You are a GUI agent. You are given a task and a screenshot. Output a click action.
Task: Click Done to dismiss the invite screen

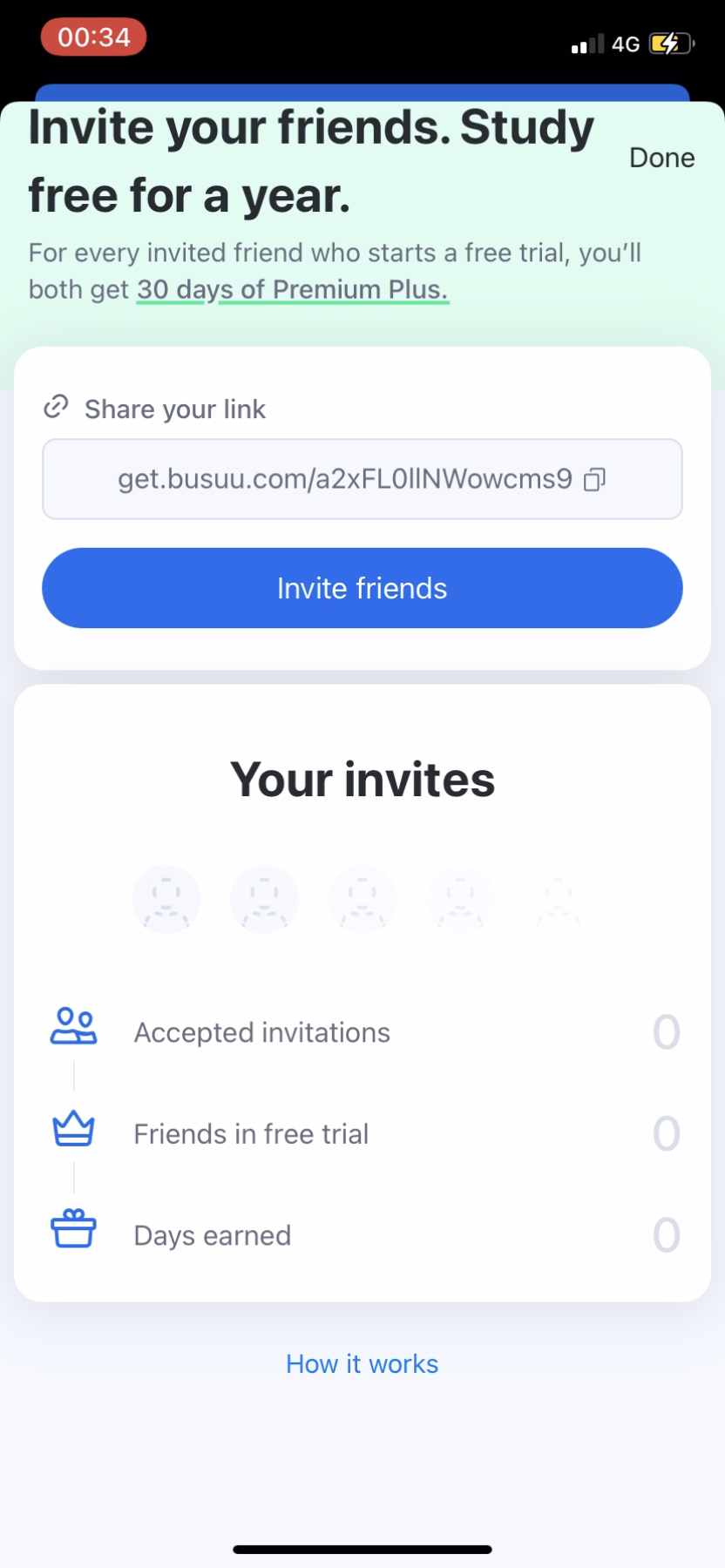[661, 157]
